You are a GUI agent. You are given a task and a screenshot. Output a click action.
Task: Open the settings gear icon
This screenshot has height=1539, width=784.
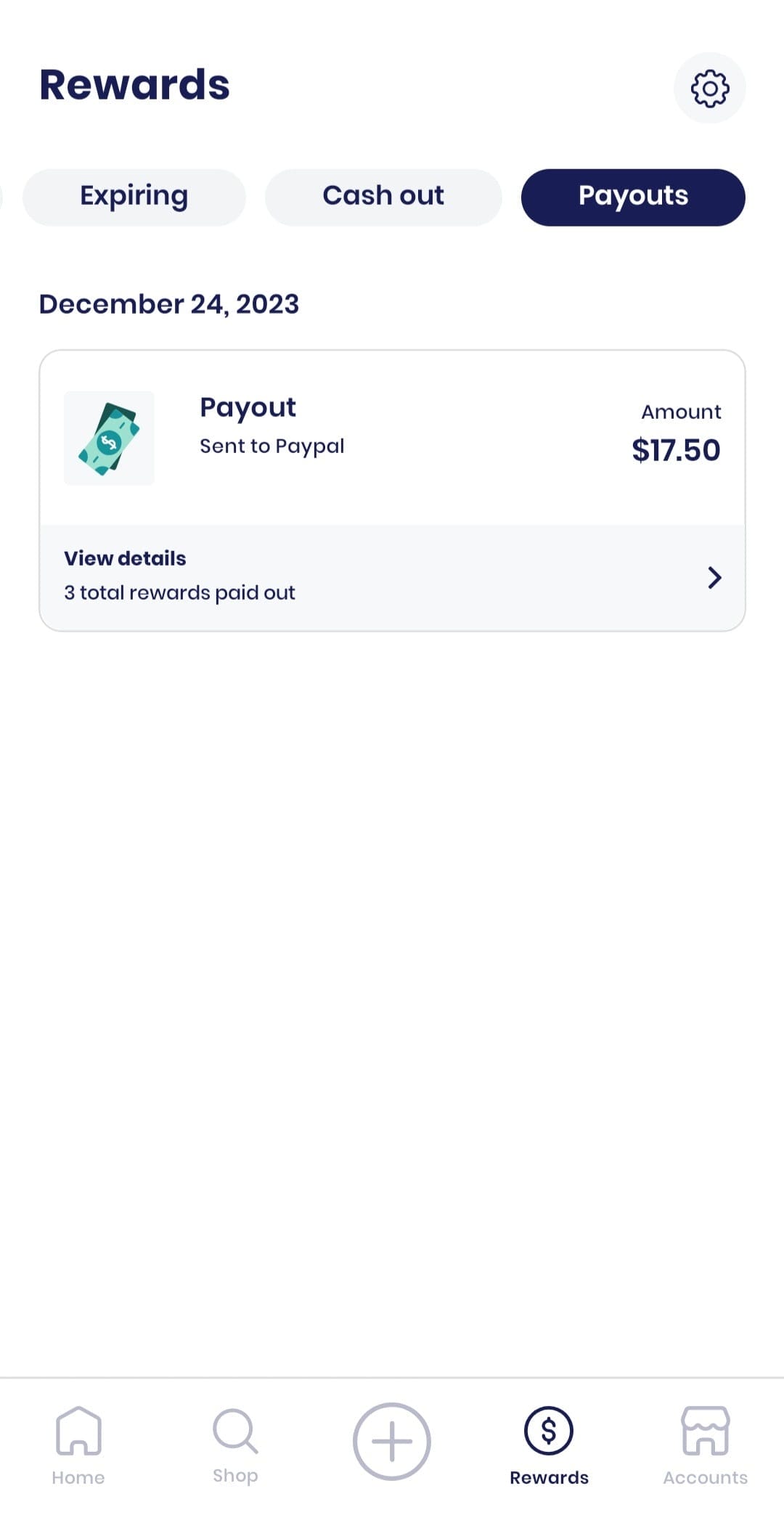709,88
